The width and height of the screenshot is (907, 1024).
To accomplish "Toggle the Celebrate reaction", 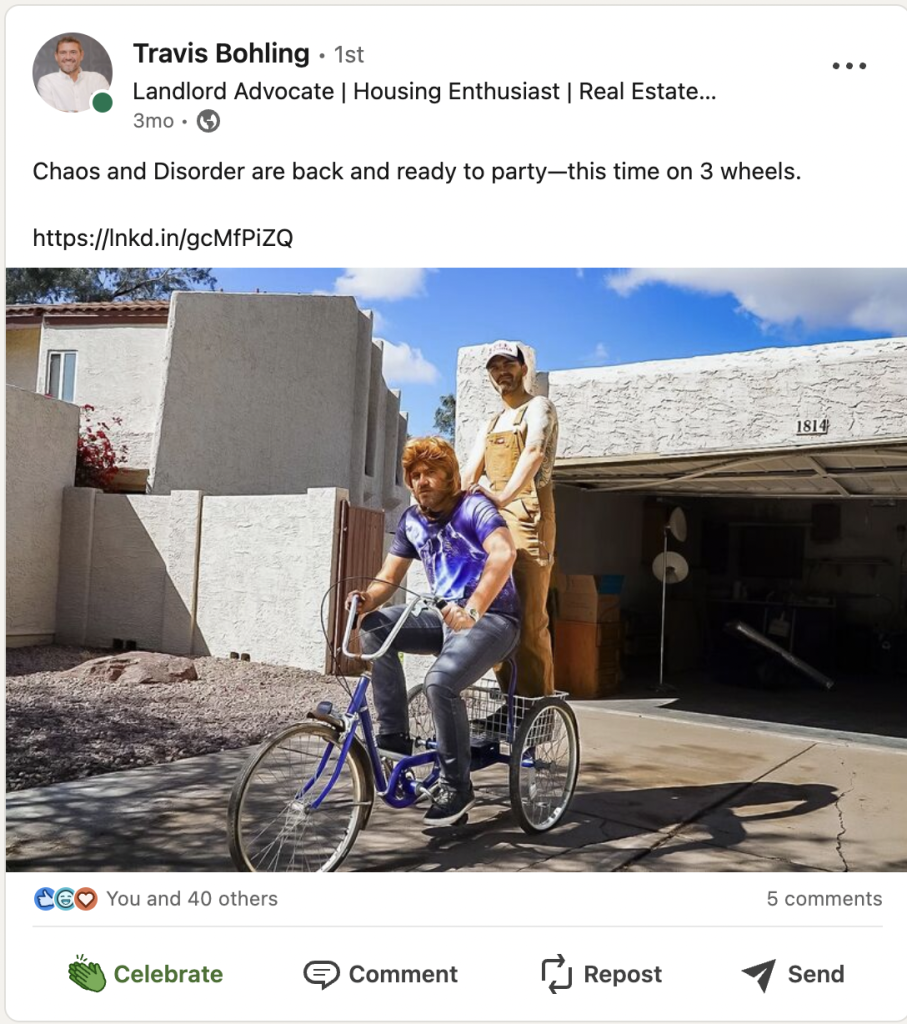I will 146,974.
